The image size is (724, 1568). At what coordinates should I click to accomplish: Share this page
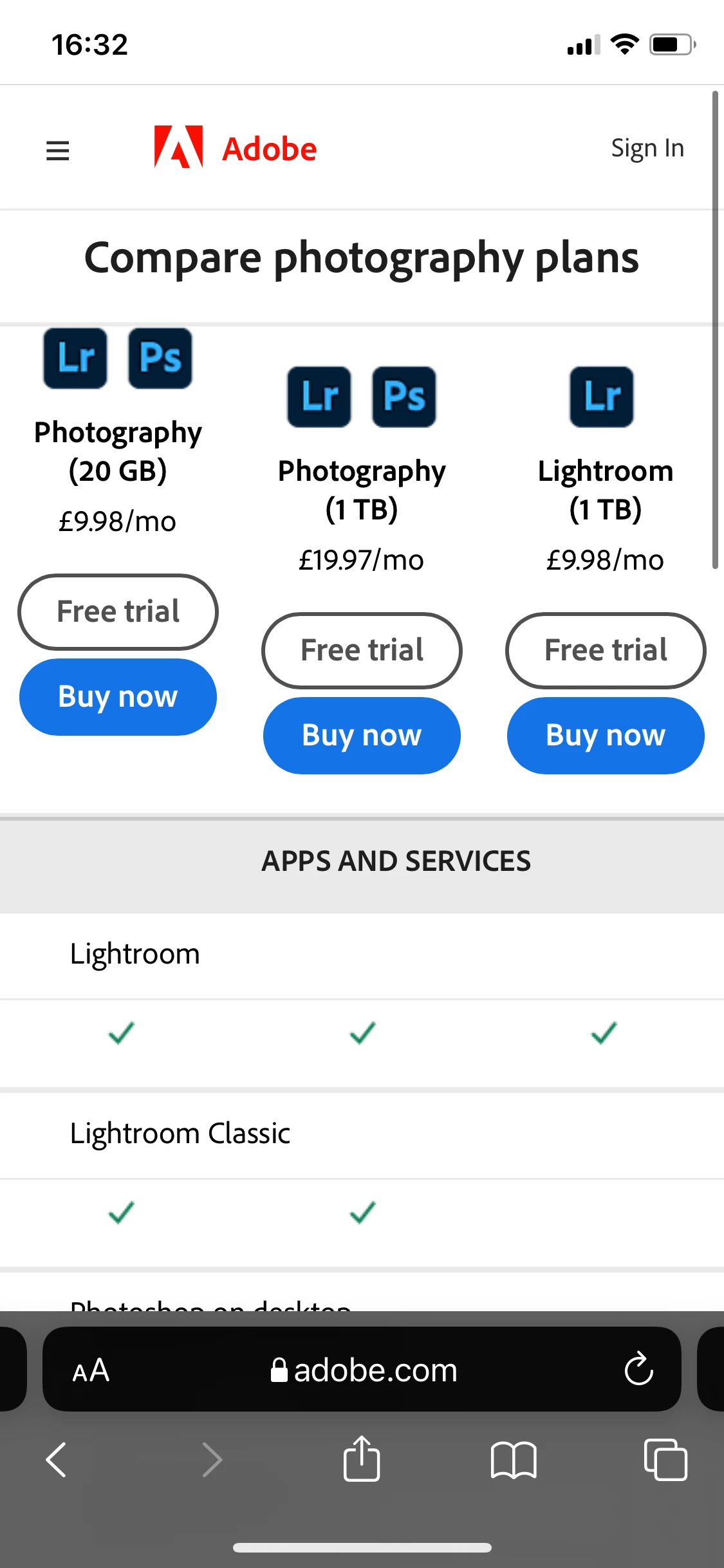(362, 1458)
